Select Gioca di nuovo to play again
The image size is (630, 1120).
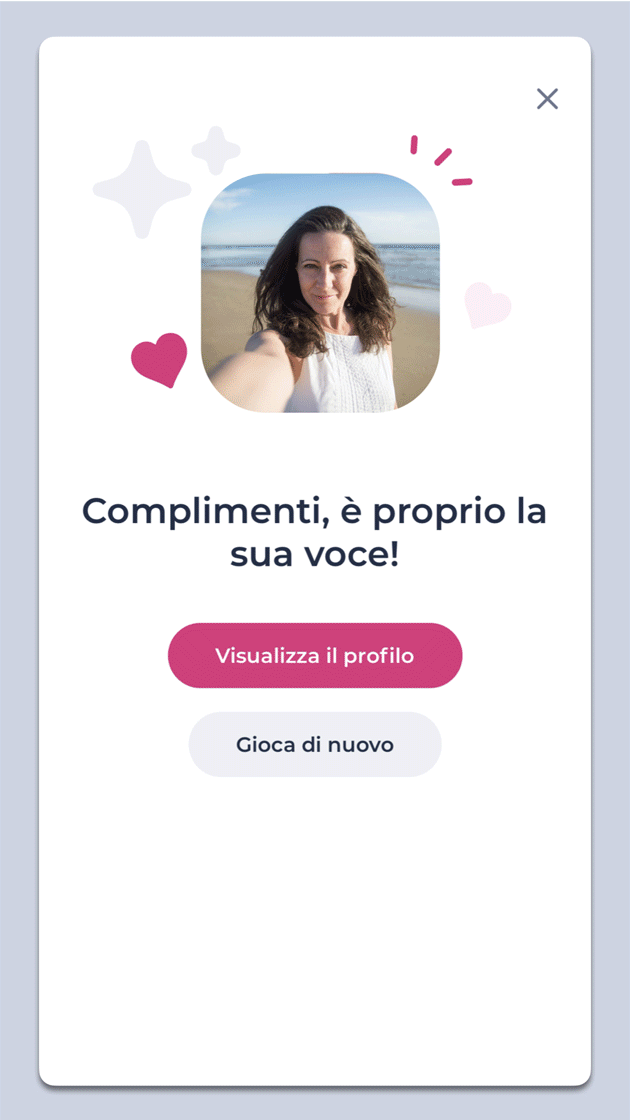pos(315,745)
